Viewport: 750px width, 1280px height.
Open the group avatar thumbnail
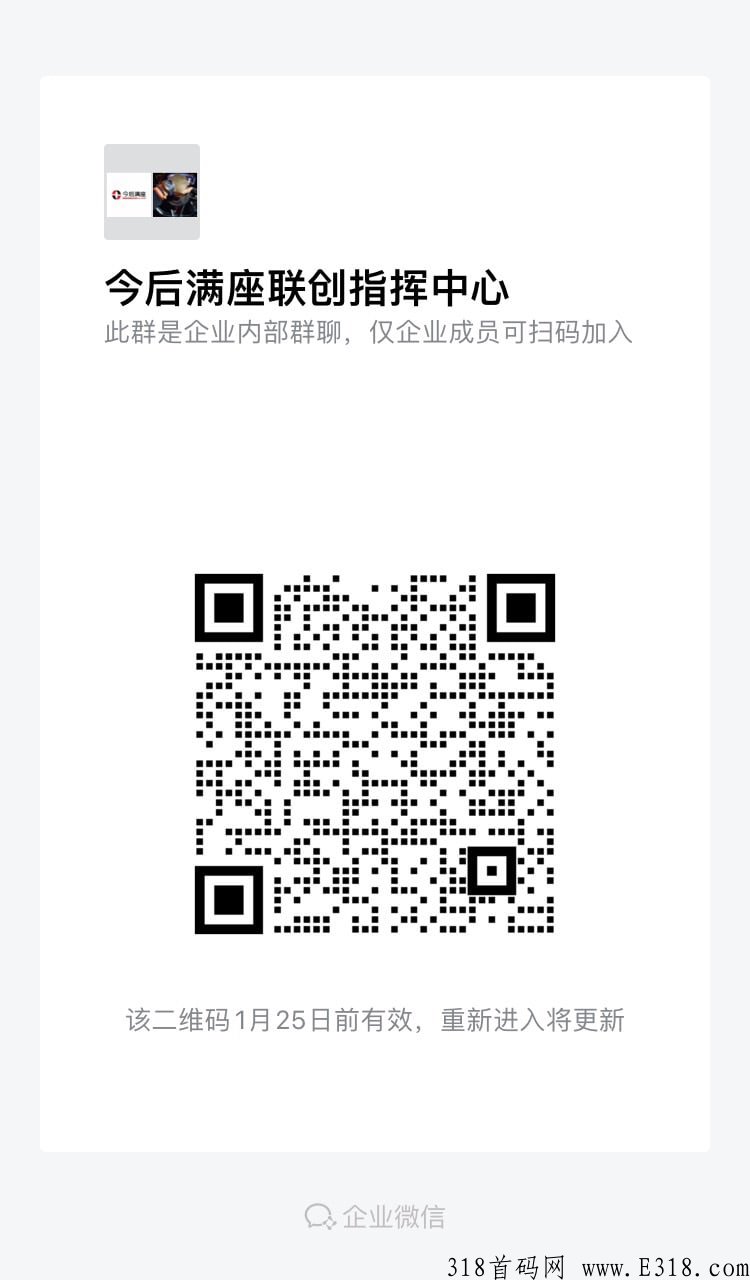(x=152, y=192)
